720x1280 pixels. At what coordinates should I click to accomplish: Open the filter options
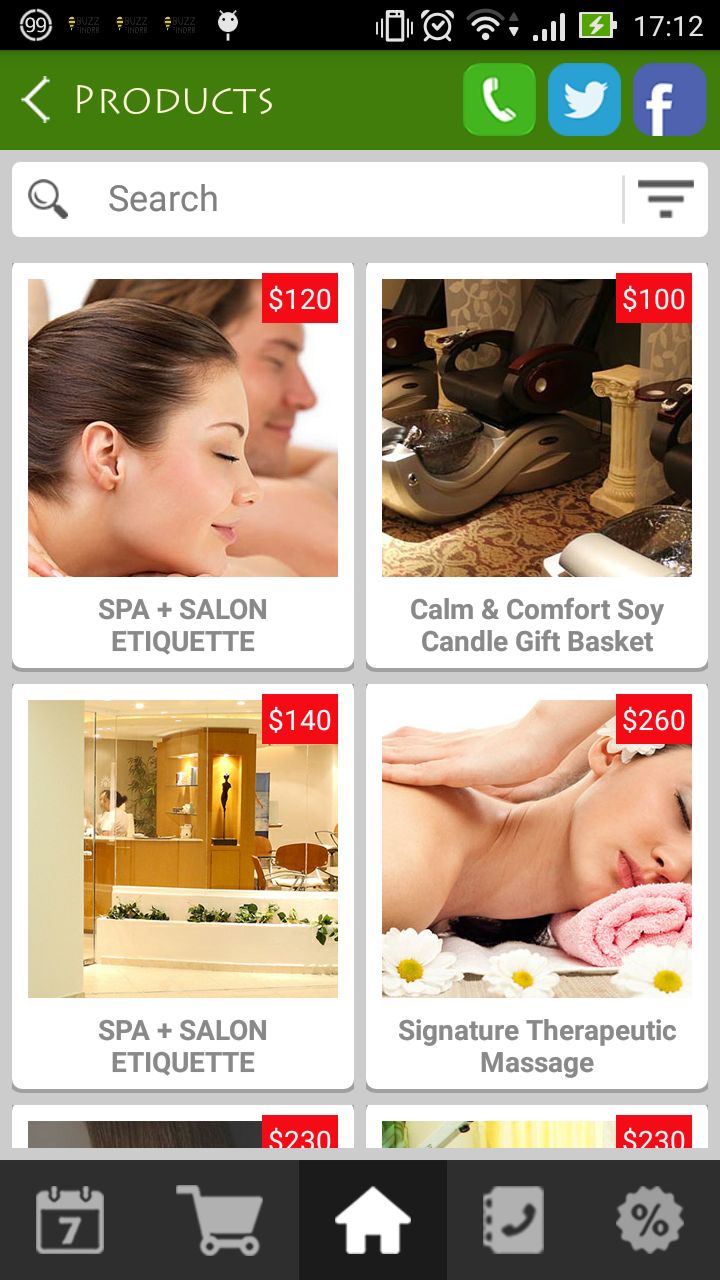pyautogui.click(x=665, y=199)
